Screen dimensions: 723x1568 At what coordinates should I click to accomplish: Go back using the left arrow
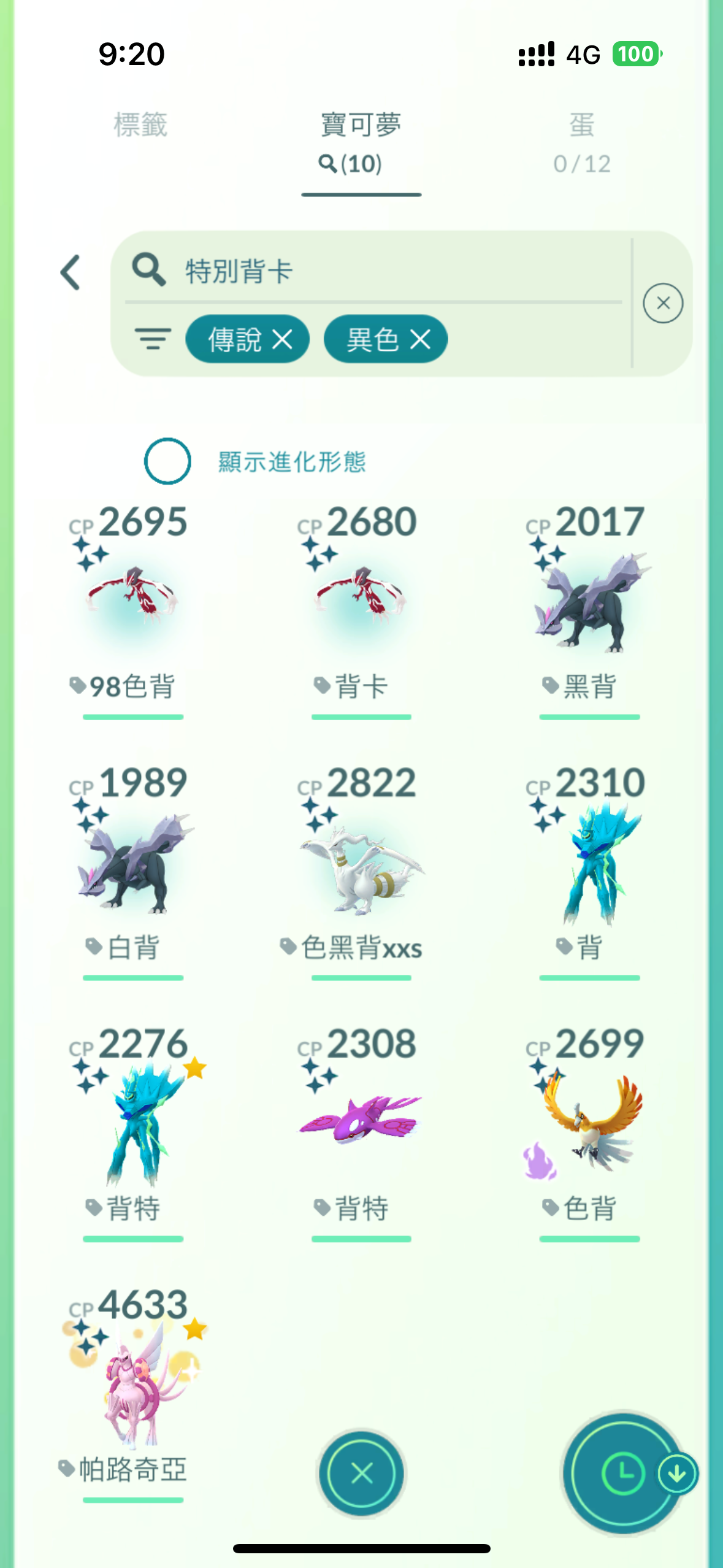coord(71,272)
